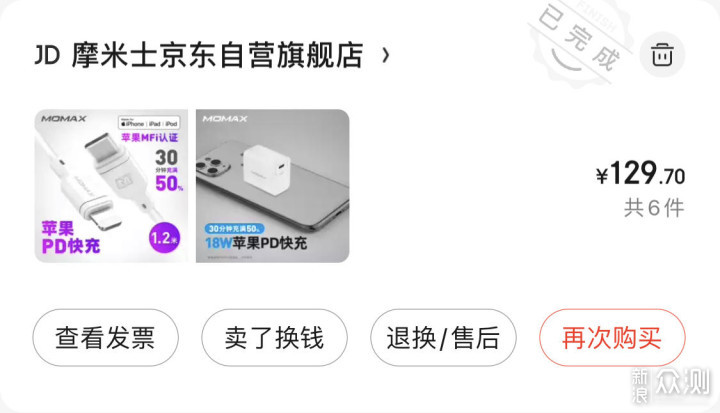This screenshot has width=720, height=413.
Task: Open 退换/售后 after-sales service
Action: point(442,338)
